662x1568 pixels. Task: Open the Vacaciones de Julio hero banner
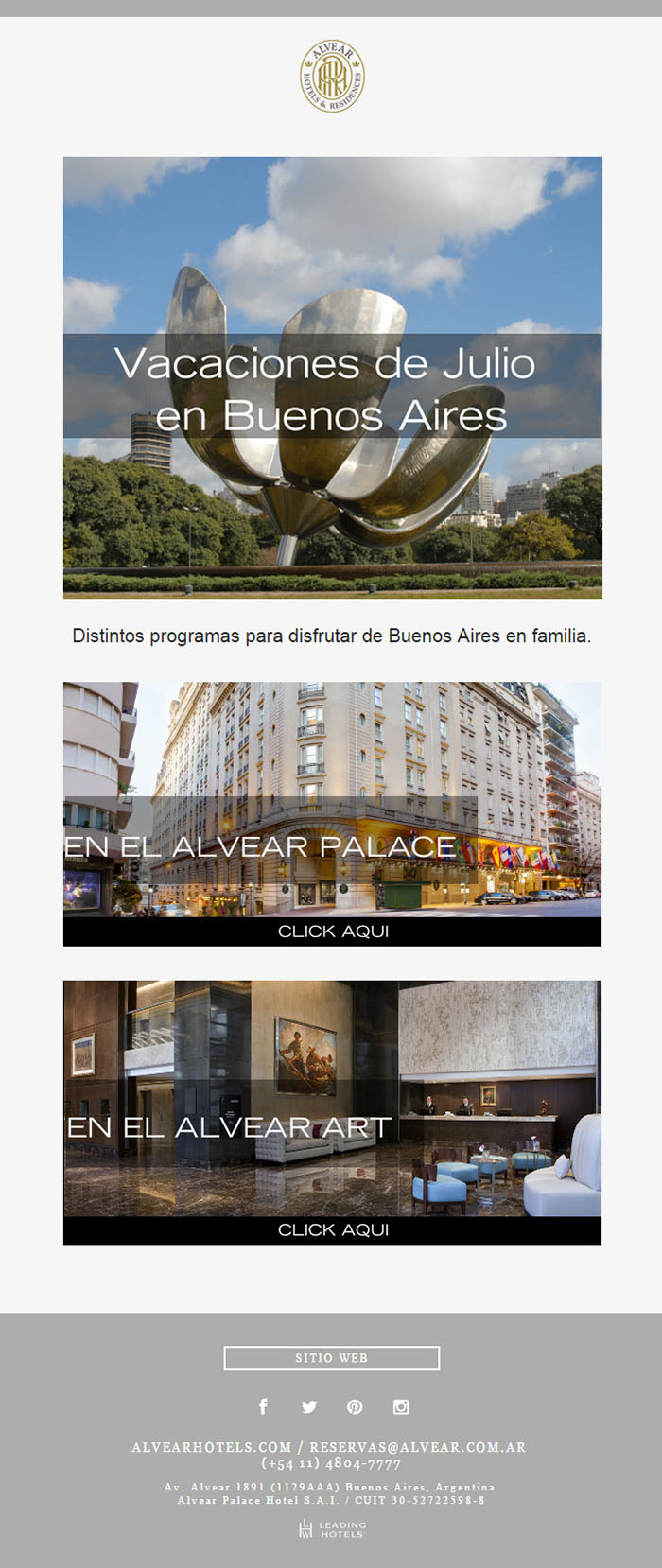(332, 378)
